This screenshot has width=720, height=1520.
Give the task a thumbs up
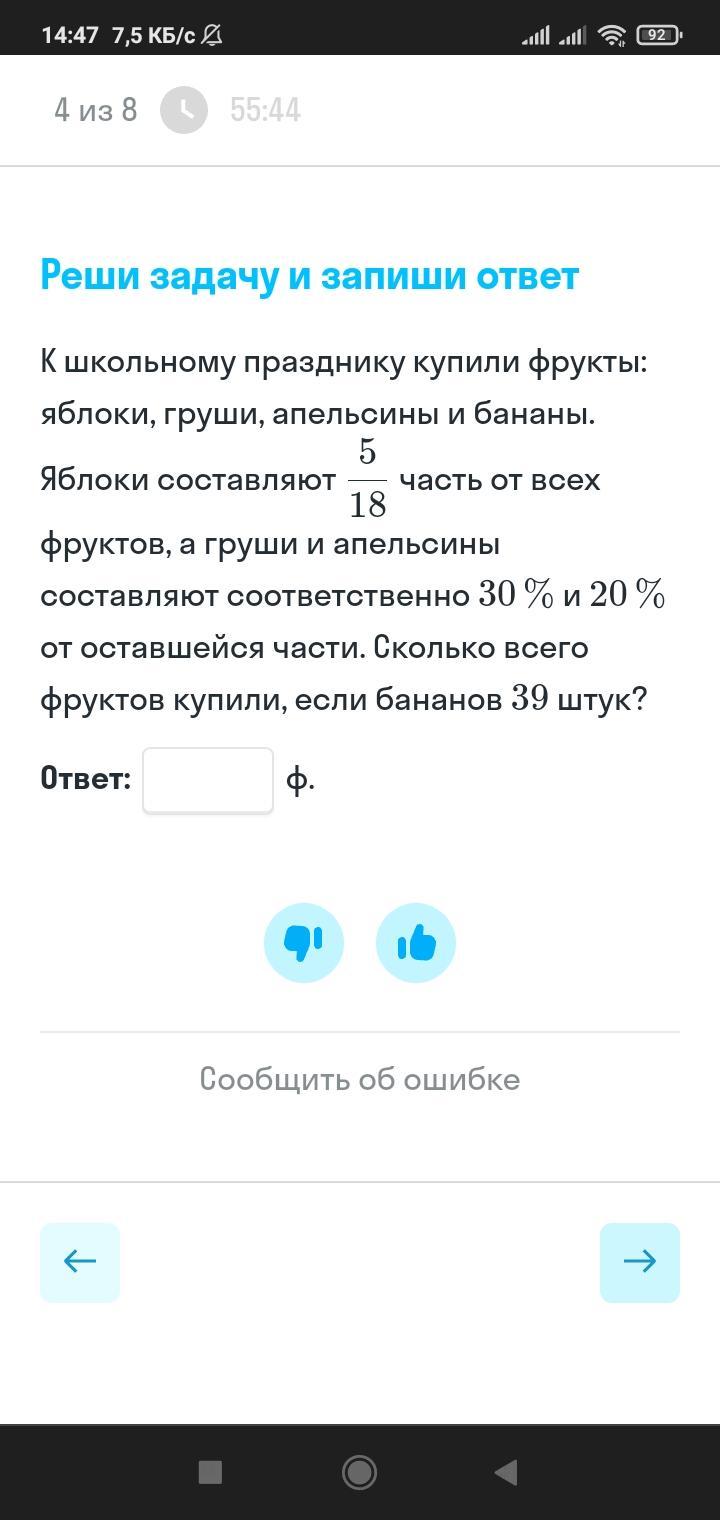(x=416, y=942)
